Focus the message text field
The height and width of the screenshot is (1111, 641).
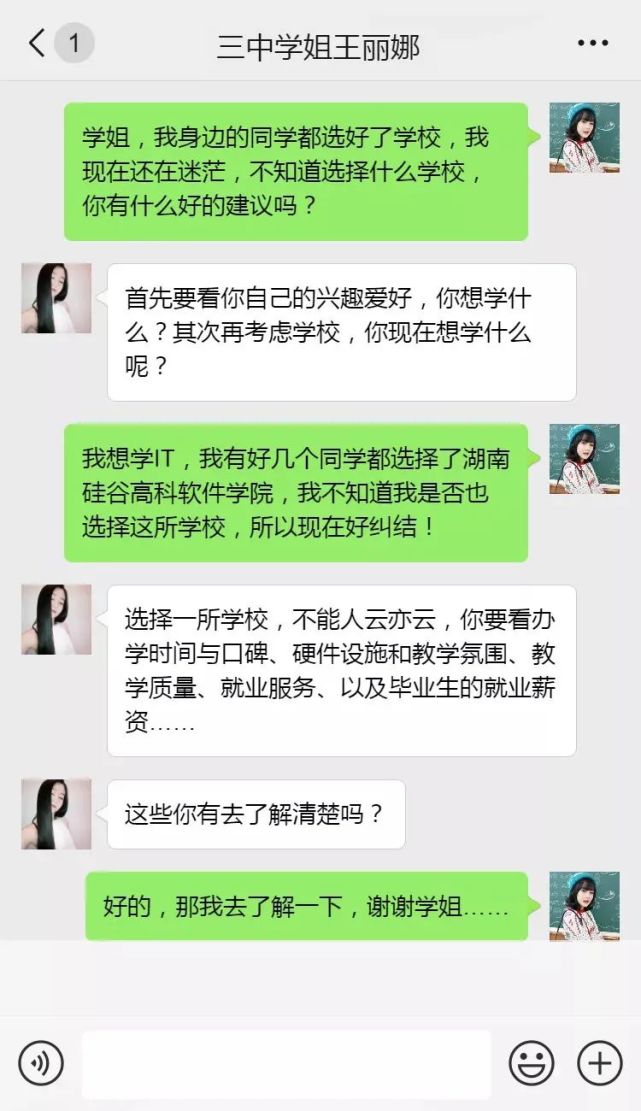coord(287,1063)
